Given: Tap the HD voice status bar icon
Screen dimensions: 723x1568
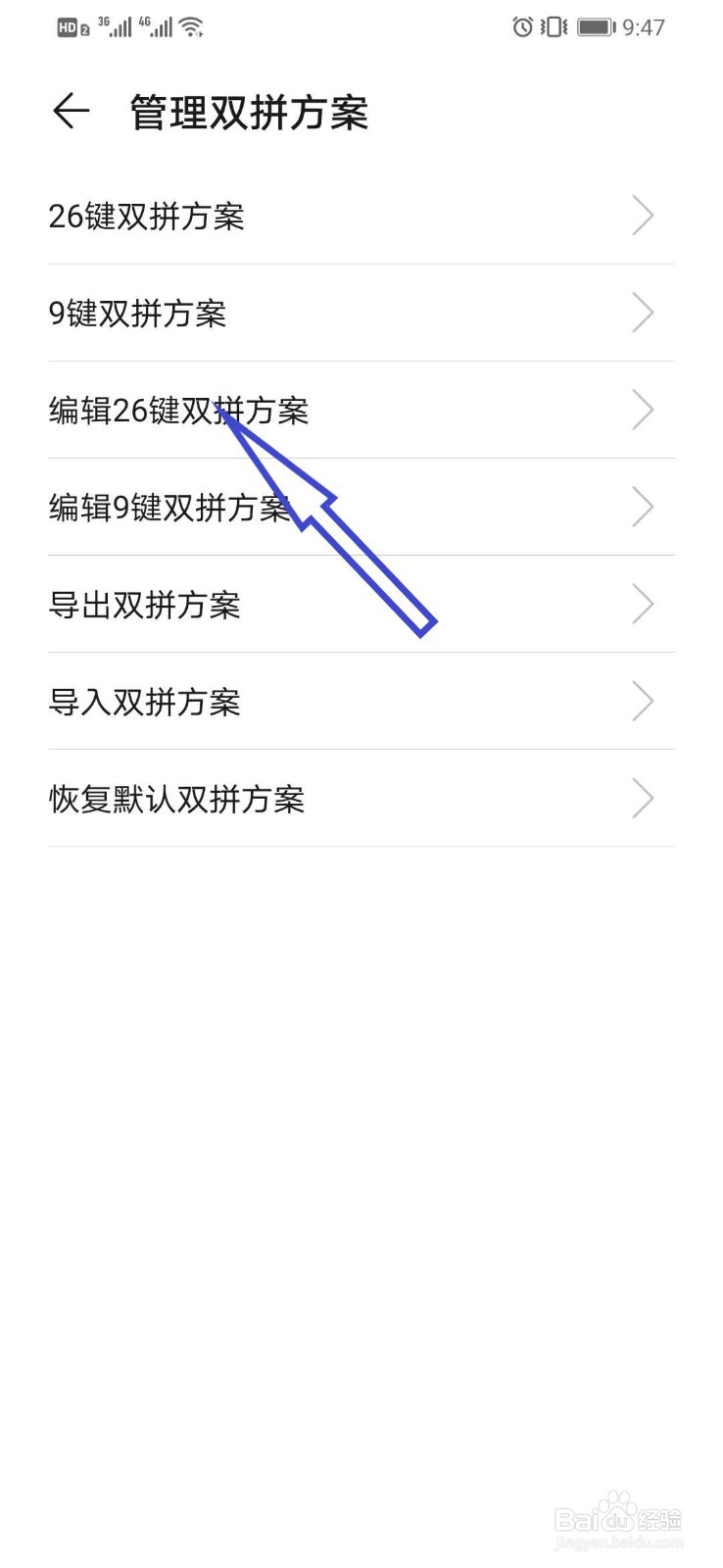Looking at the screenshot, I should 72,26.
